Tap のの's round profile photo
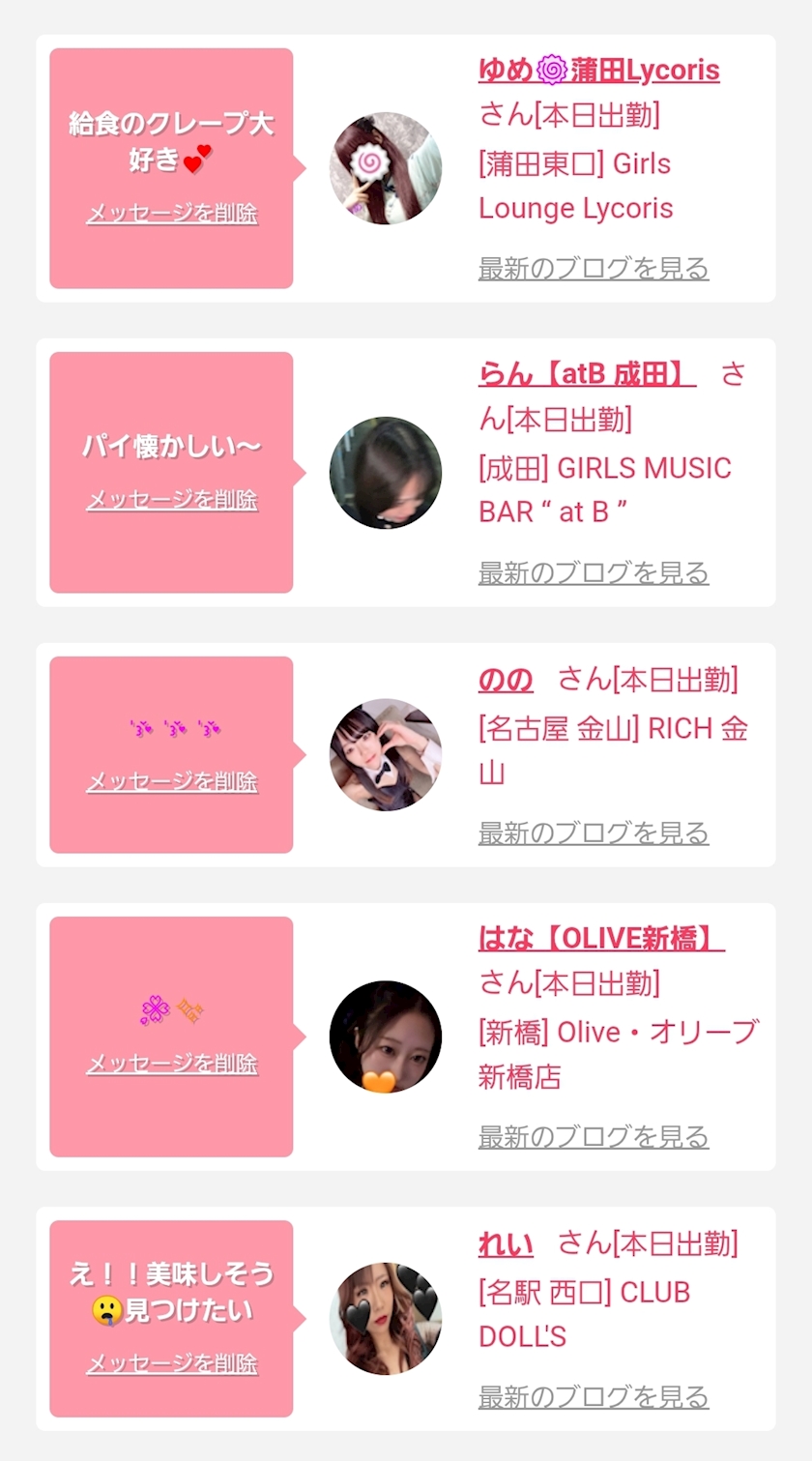Screen dimensions: 812x1461 (x=386, y=754)
